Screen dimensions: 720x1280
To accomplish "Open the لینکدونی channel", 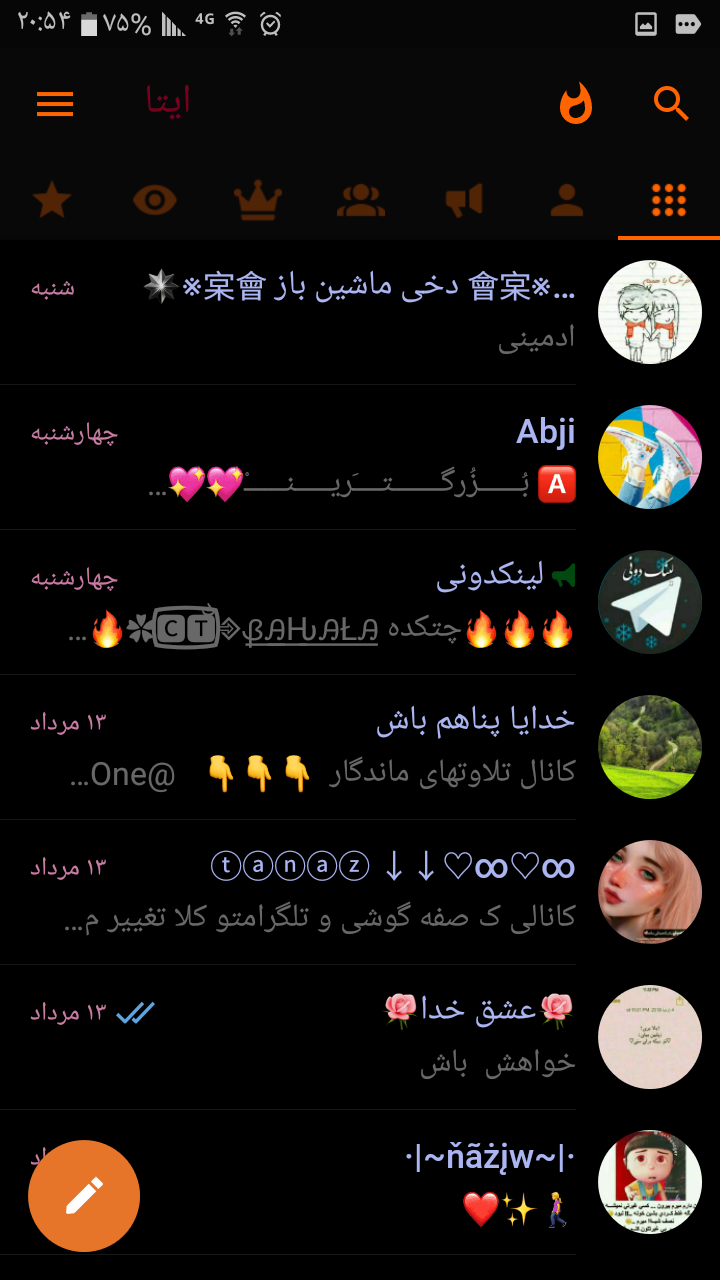I will [x=360, y=602].
